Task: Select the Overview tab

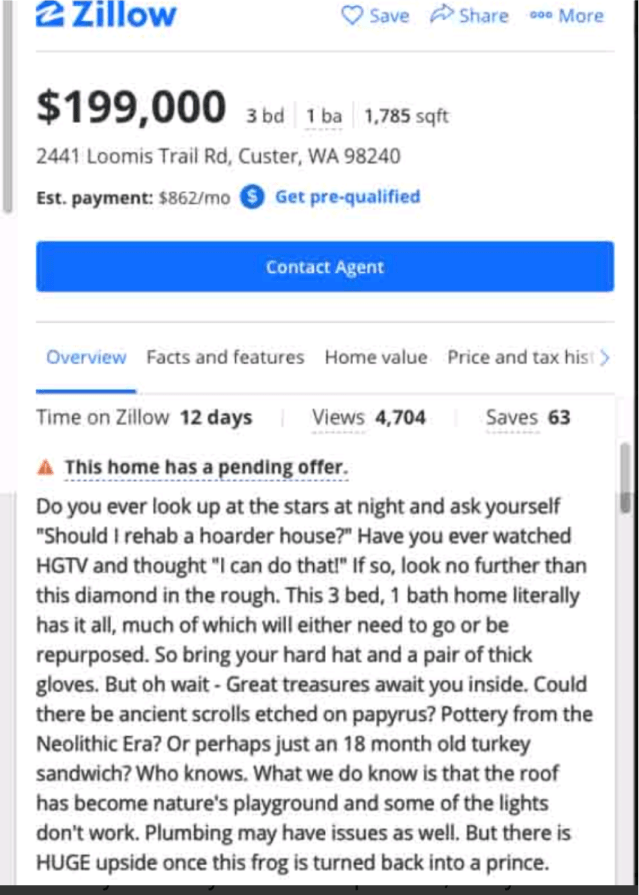Action: (86, 357)
